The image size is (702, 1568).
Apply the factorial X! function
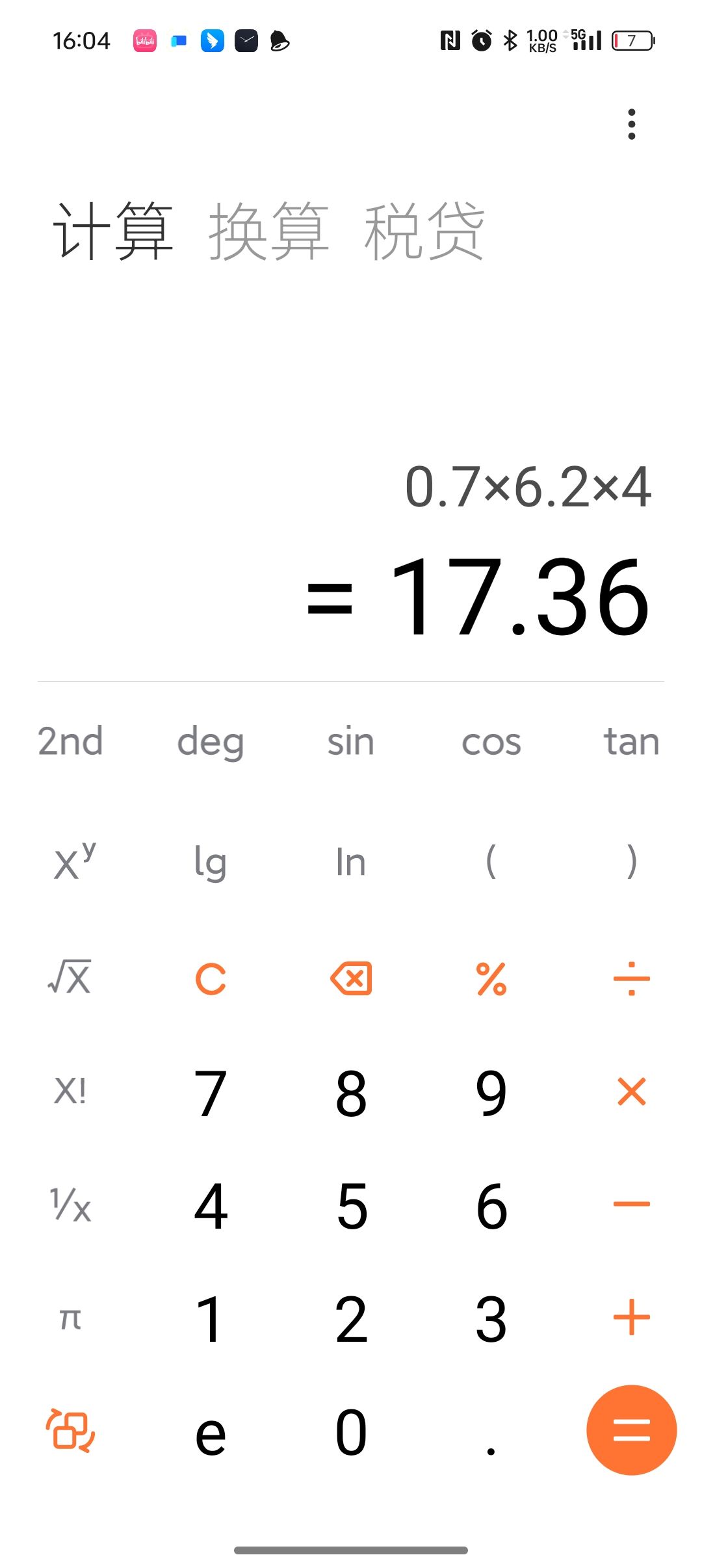coord(70,1091)
